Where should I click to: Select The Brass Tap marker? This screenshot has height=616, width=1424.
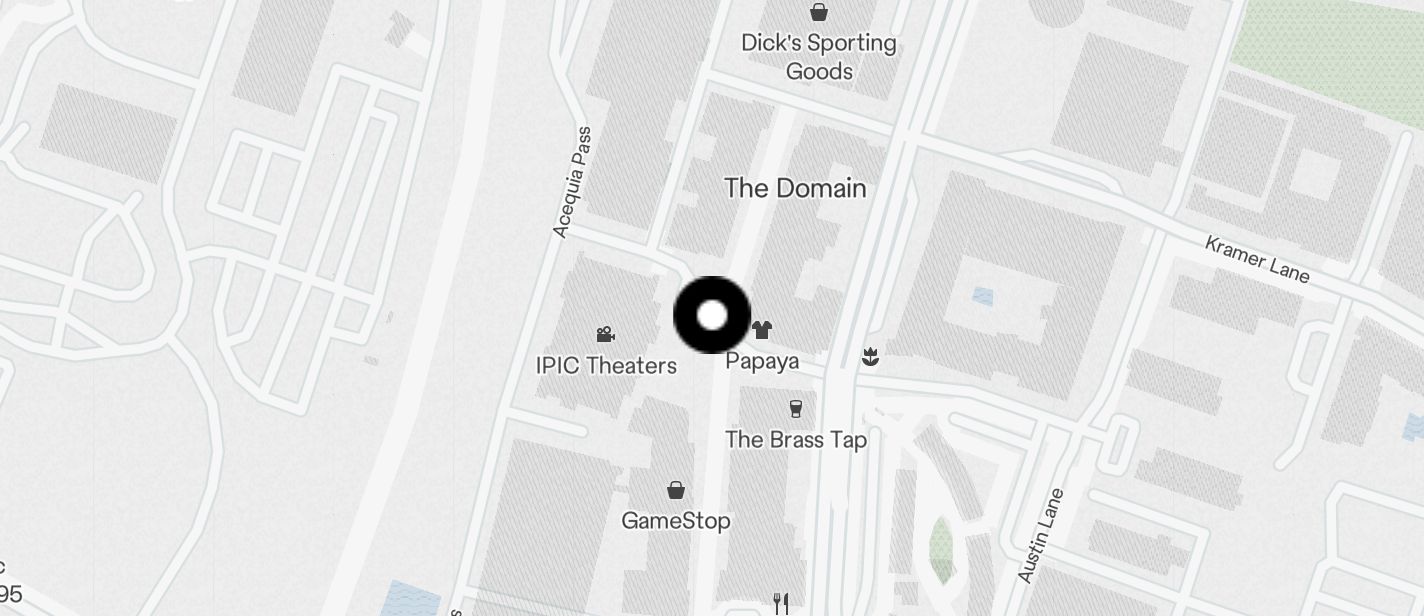click(795, 408)
